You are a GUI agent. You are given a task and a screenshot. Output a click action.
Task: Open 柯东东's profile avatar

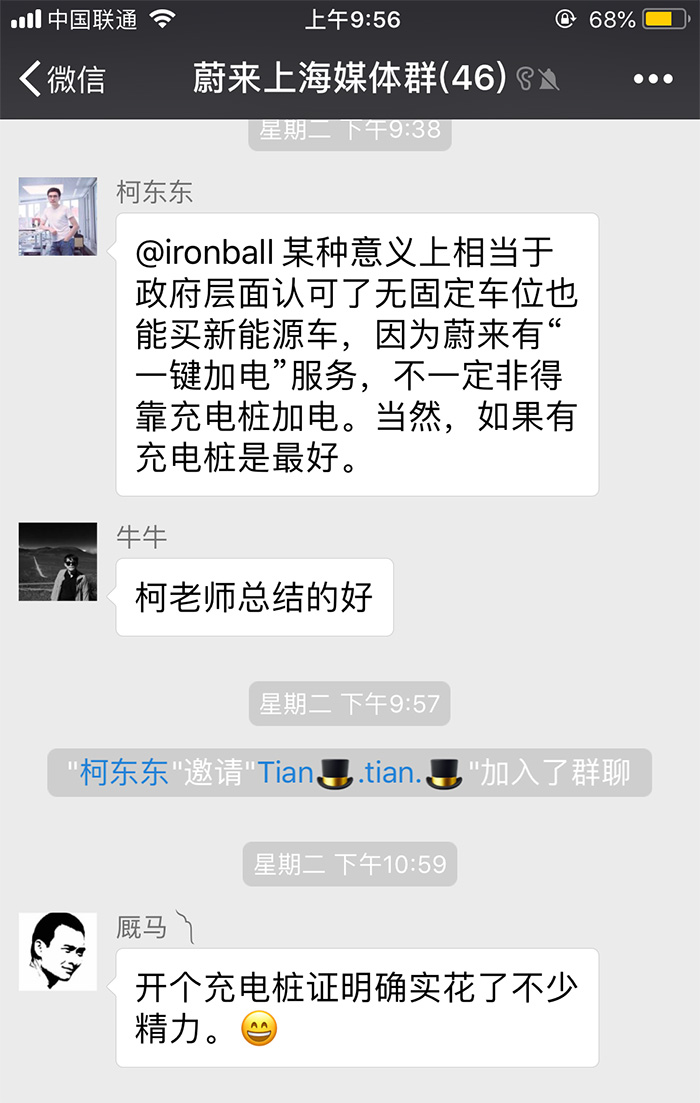pyautogui.click(x=58, y=216)
